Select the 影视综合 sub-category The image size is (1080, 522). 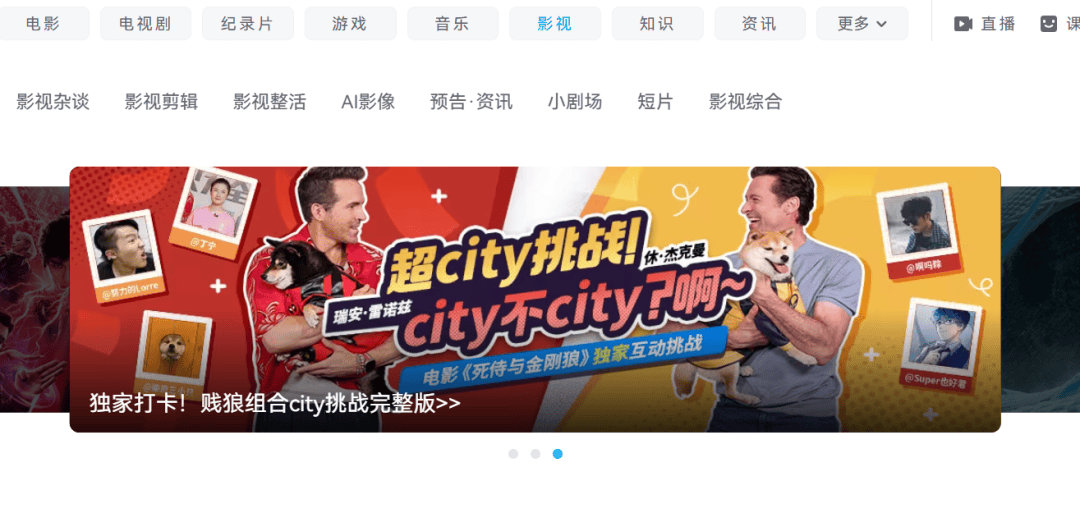point(745,101)
